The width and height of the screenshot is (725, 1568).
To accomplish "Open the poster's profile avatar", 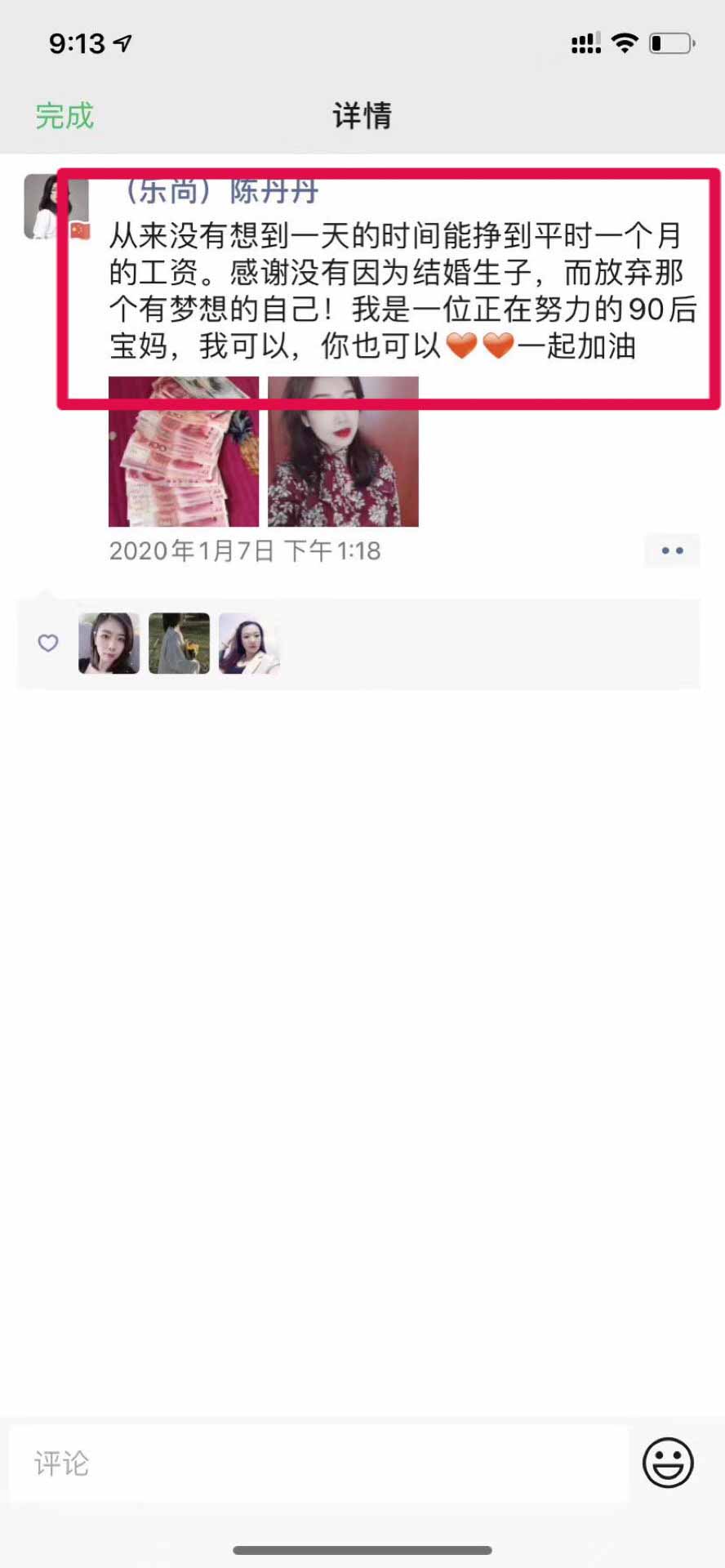I will [42, 207].
